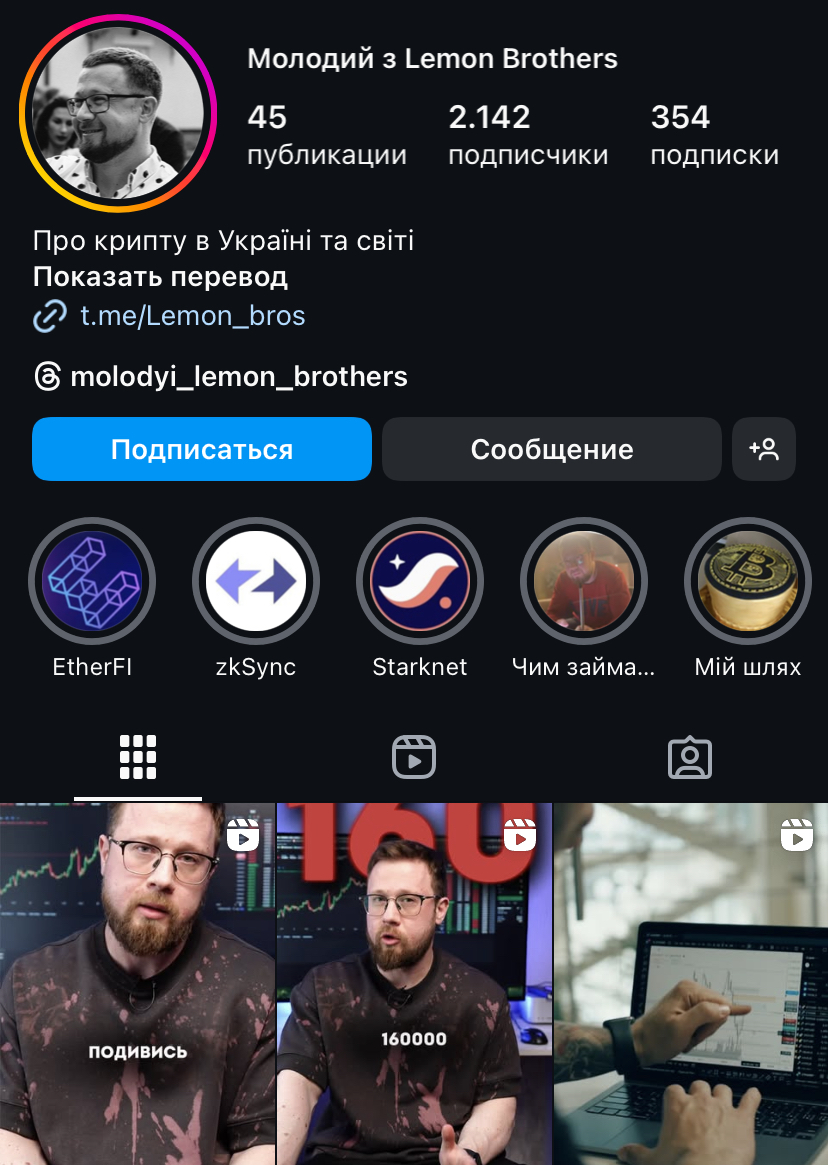Image resolution: width=828 pixels, height=1165 pixels.
Task: Show suggested accounts with add-person icon
Action: [764, 449]
